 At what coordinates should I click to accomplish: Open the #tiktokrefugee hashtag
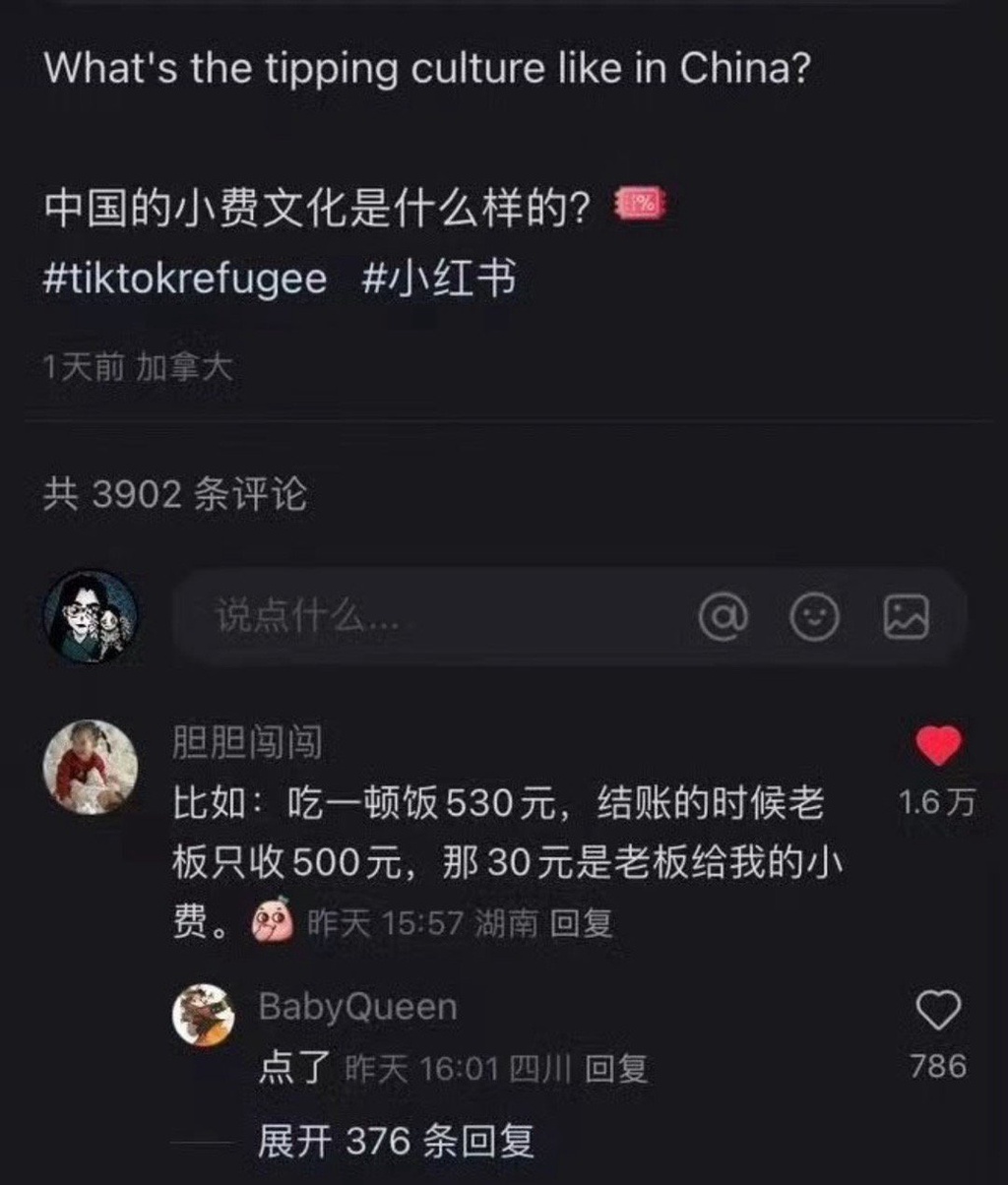[185, 280]
